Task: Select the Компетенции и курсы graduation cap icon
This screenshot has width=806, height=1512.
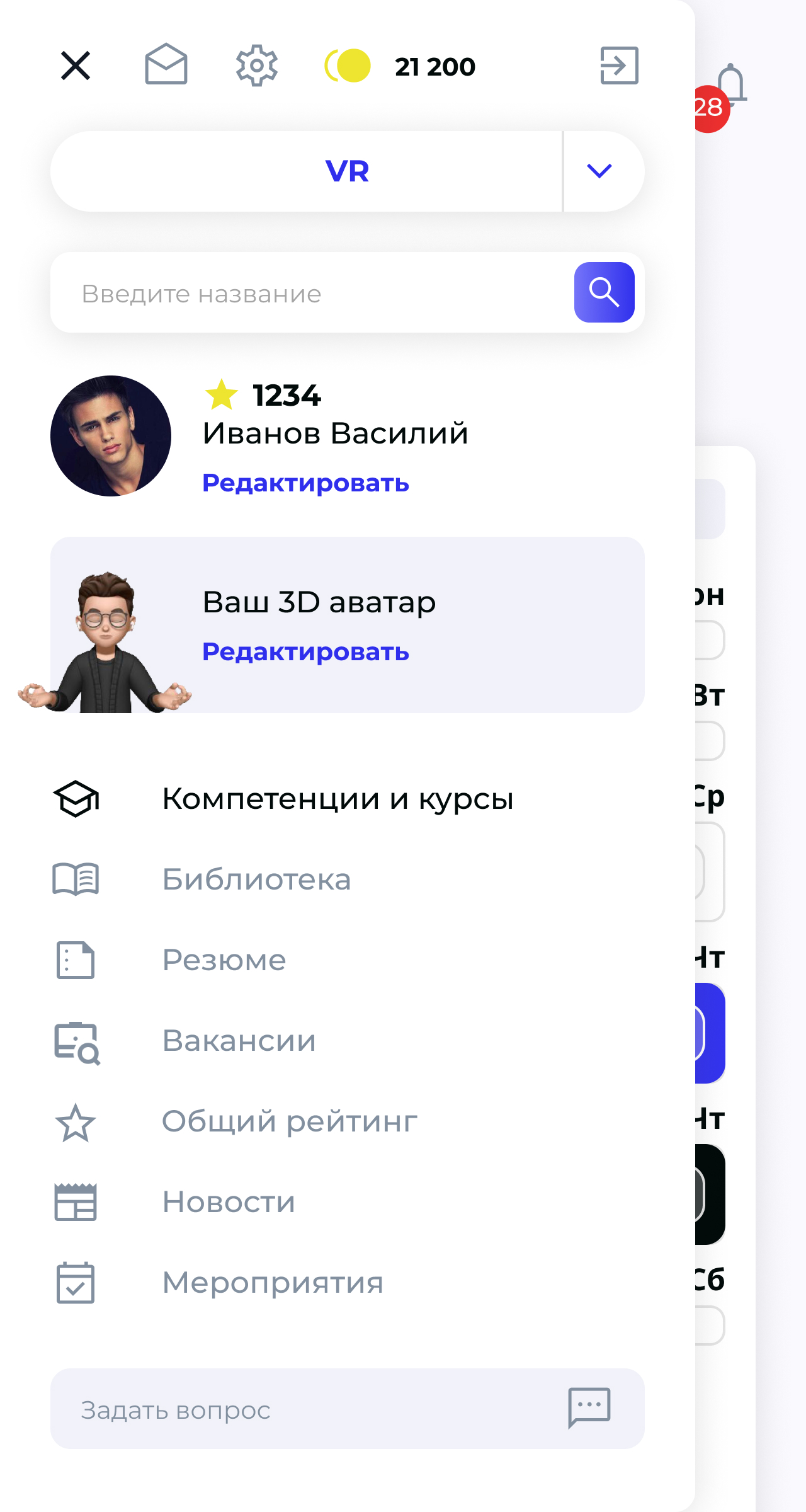Action: pyautogui.click(x=76, y=799)
